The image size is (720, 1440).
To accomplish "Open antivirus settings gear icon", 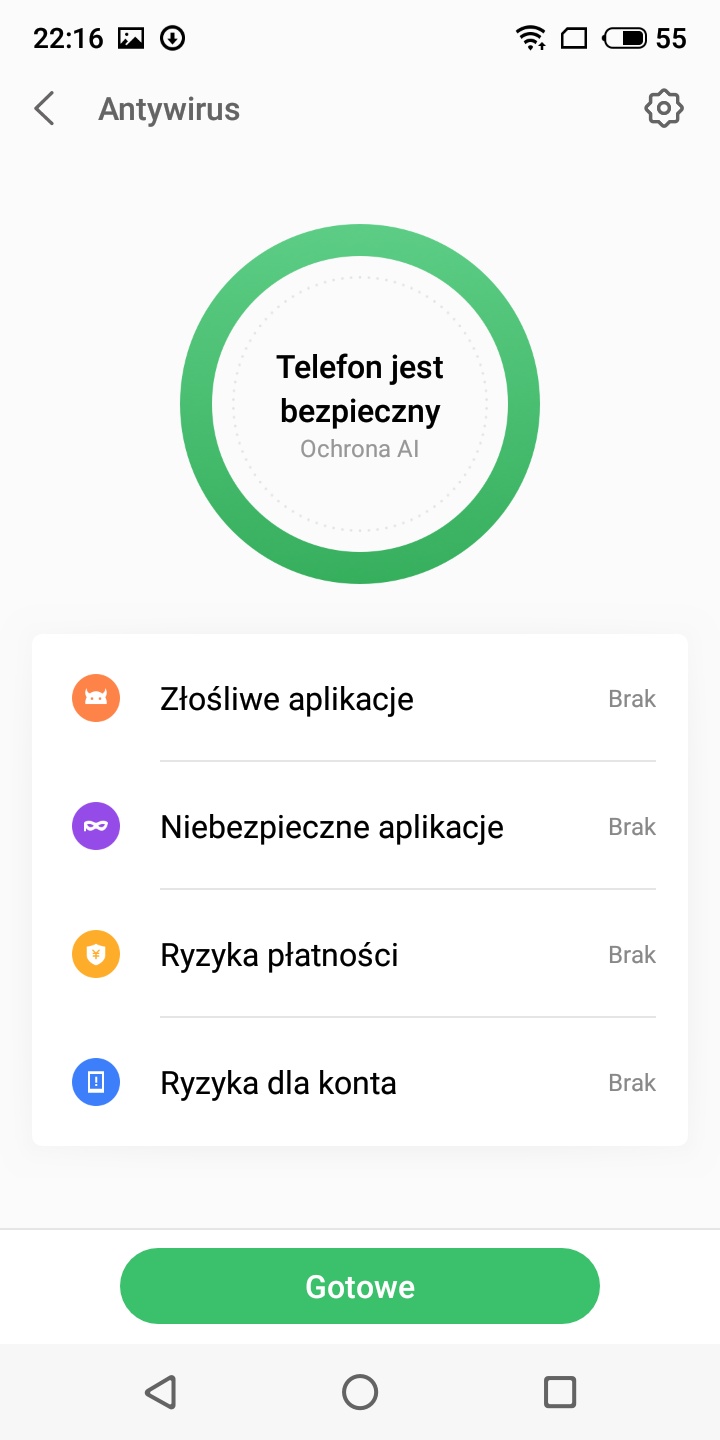I will tap(663, 109).
